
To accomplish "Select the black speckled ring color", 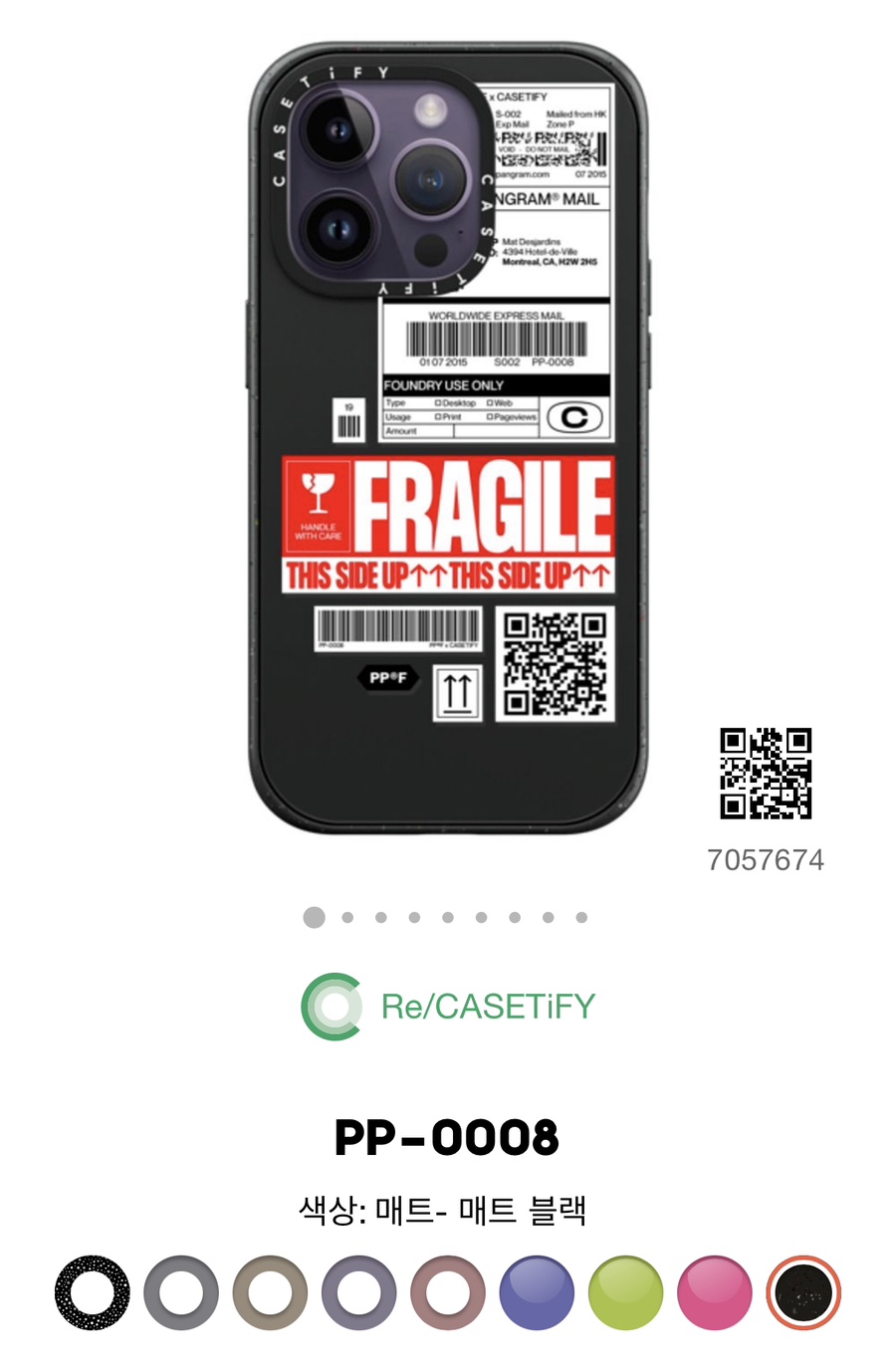I will (x=92, y=1292).
